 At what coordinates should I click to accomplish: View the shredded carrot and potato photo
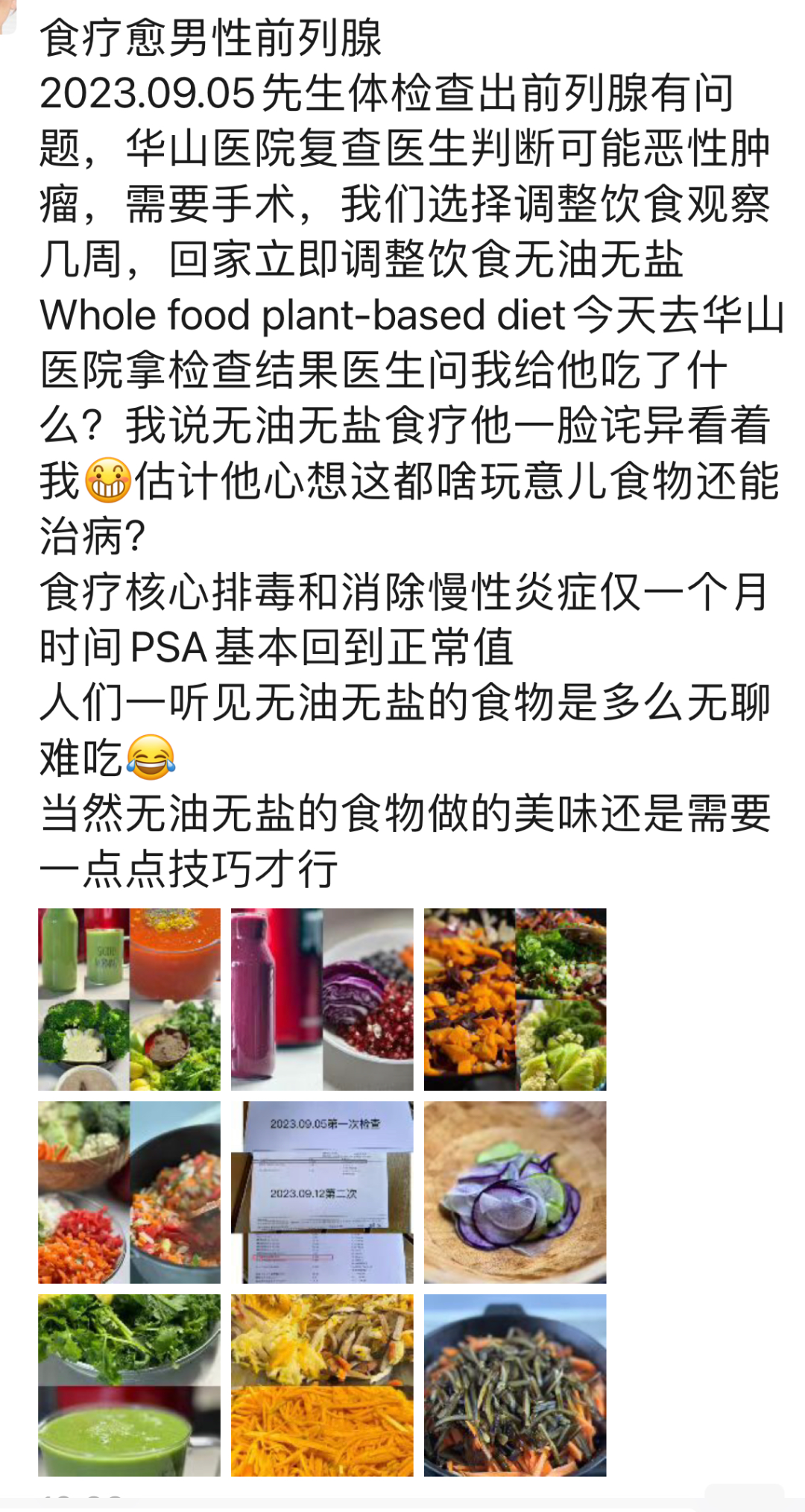(322, 1385)
